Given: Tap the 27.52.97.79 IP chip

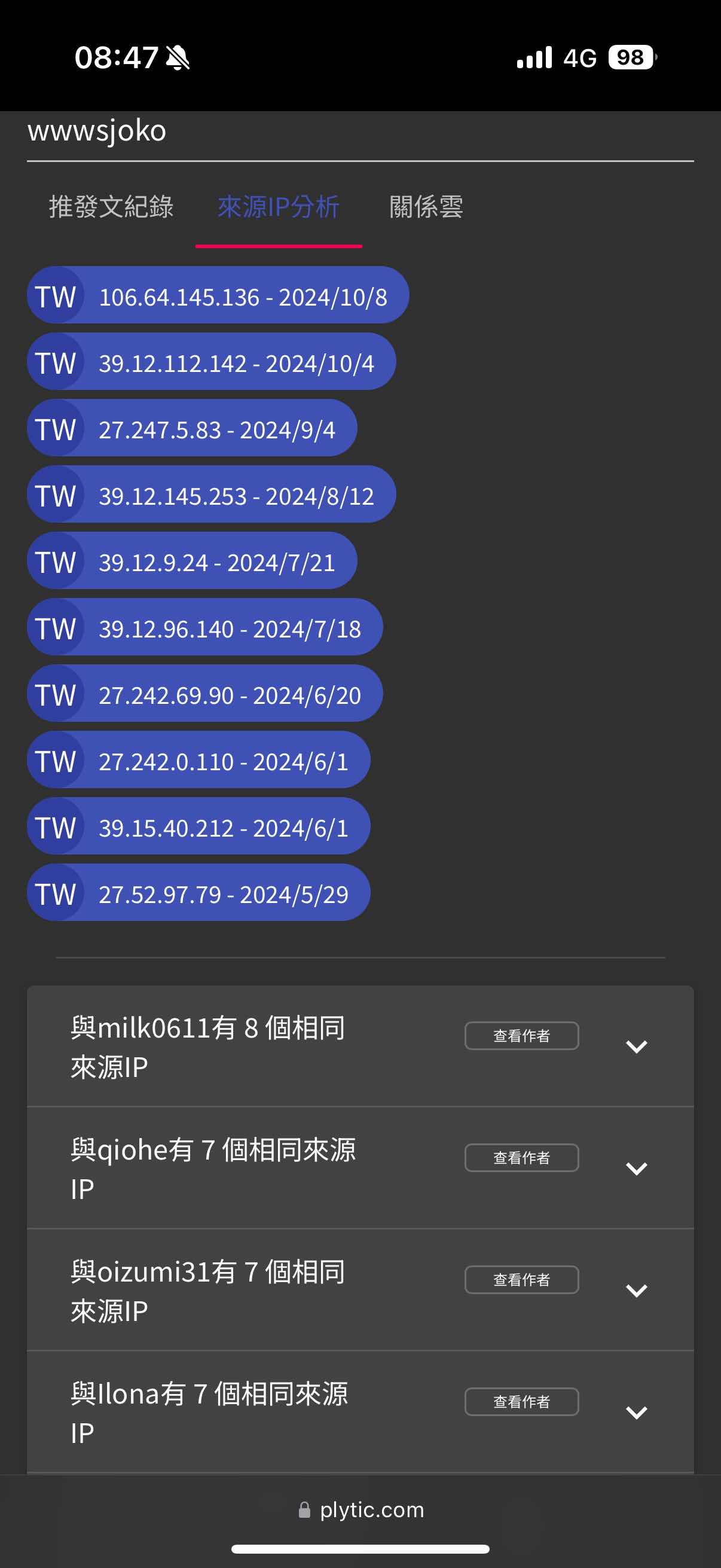Looking at the screenshot, I should [x=198, y=892].
